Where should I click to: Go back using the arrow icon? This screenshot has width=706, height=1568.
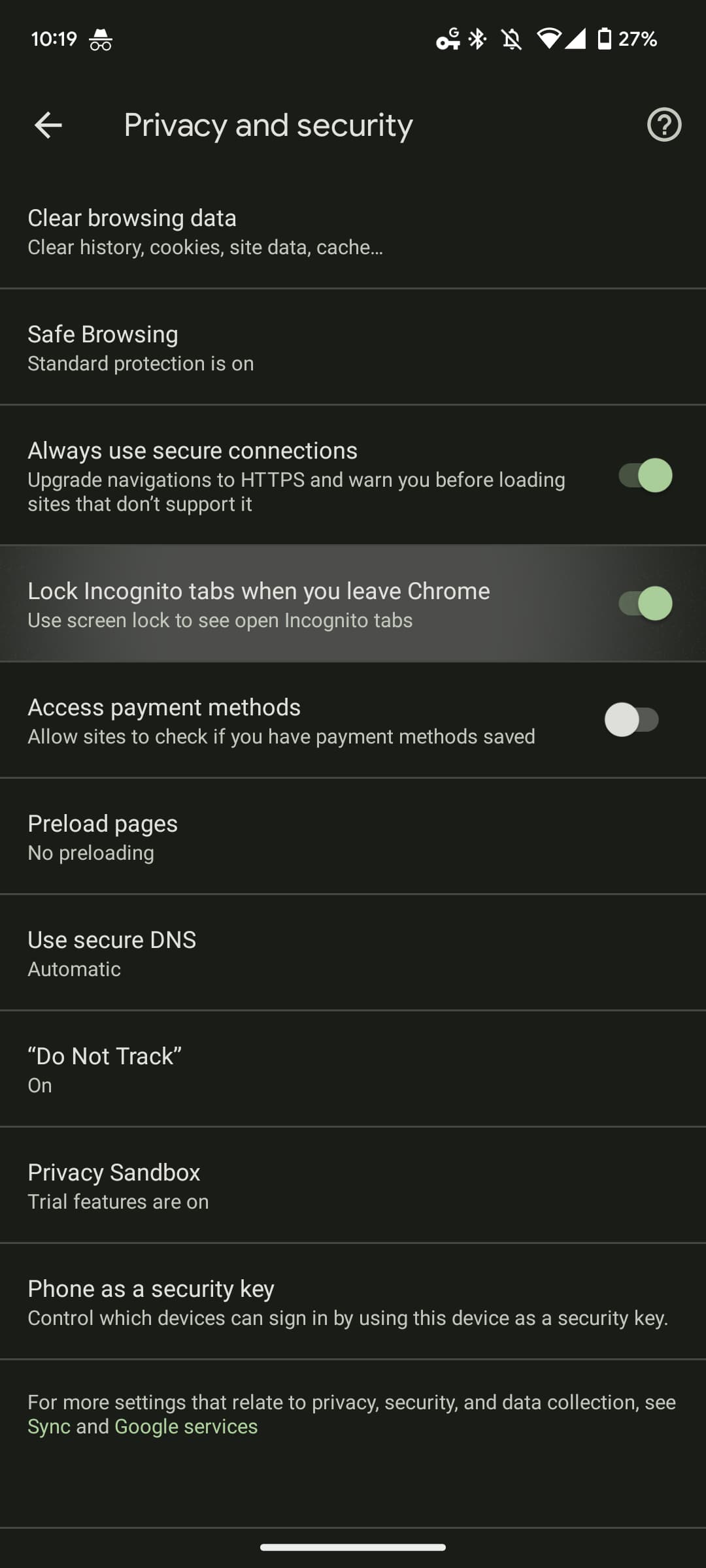[48, 125]
